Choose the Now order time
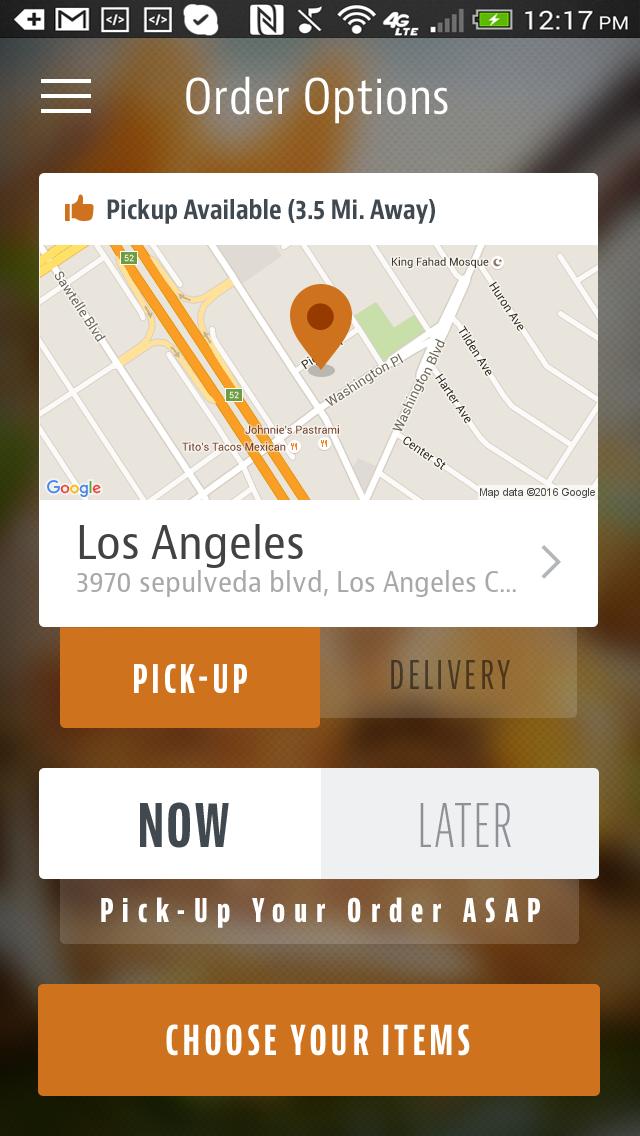The height and width of the screenshot is (1136, 640). tap(181, 824)
